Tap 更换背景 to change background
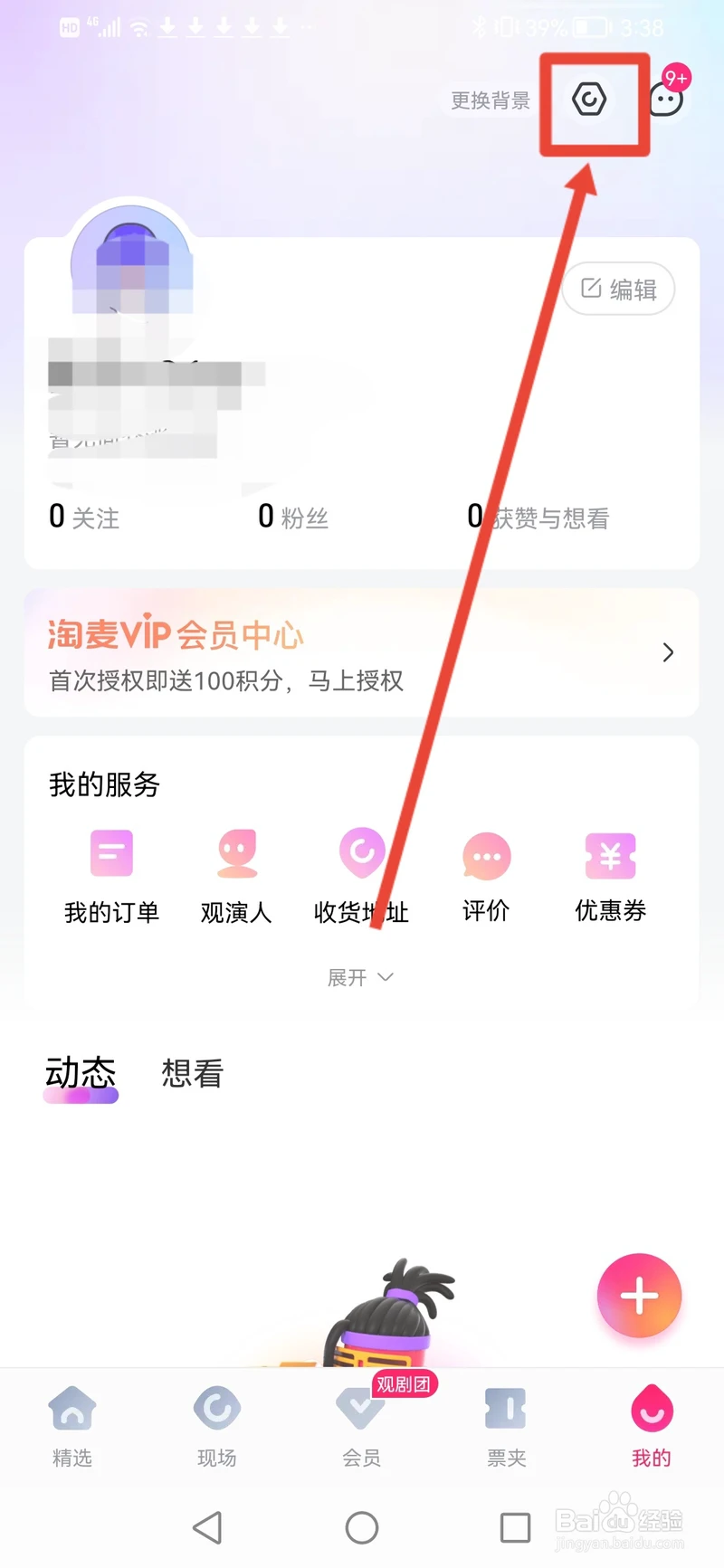Image resolution: width=724 pixels, height=1568 pixels. tap(491, 100)
